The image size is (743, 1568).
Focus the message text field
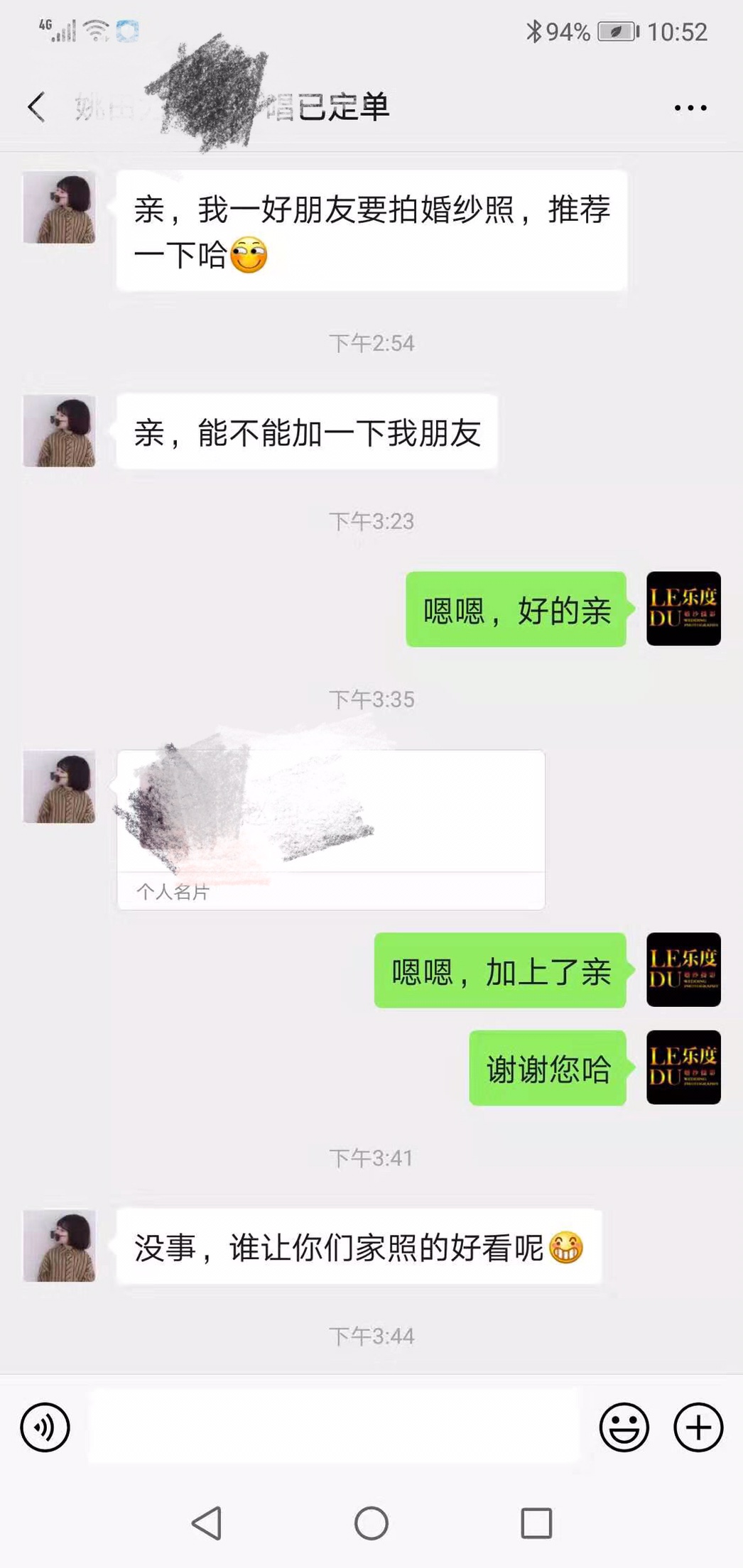pyautogui.click(x=334, y=1427)
